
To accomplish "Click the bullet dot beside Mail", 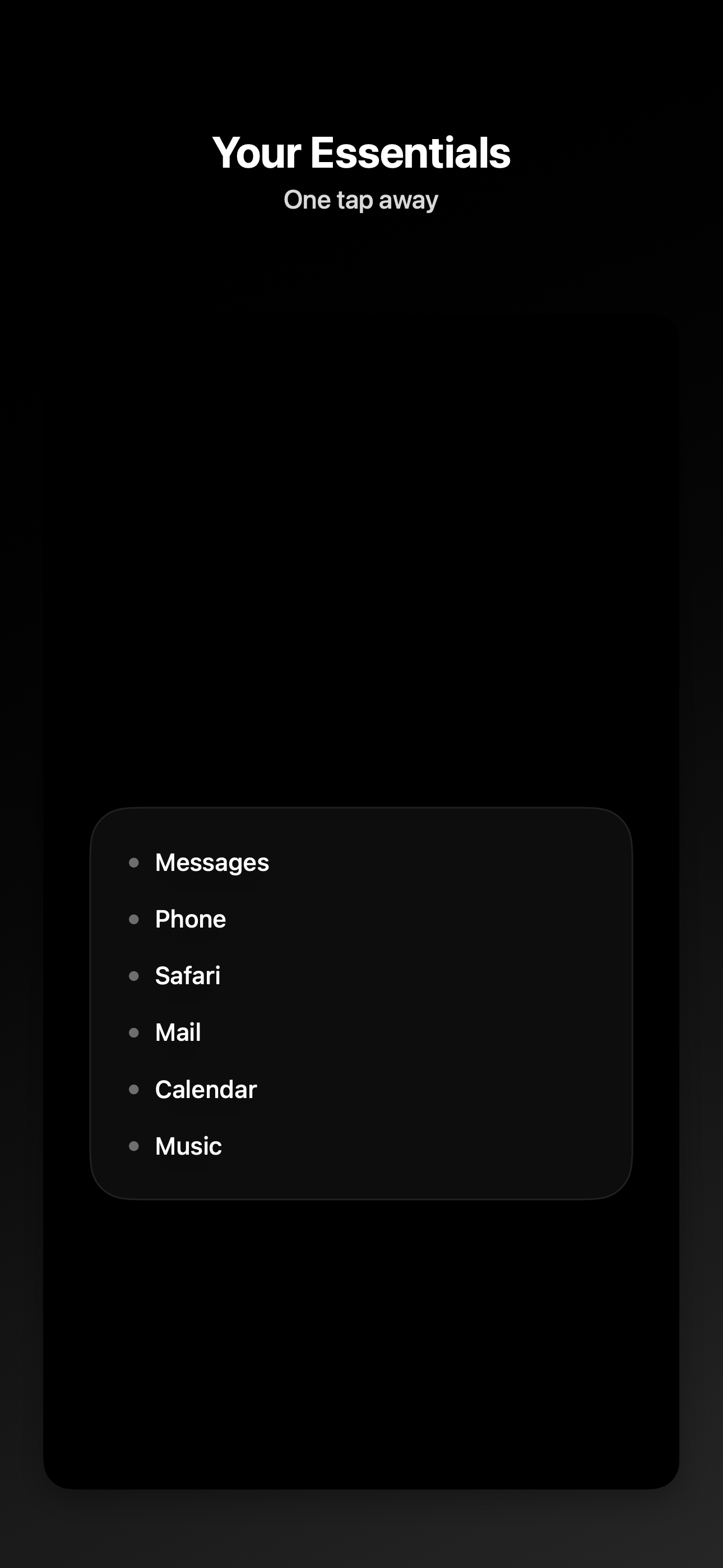I will [x=135, y=1033].
